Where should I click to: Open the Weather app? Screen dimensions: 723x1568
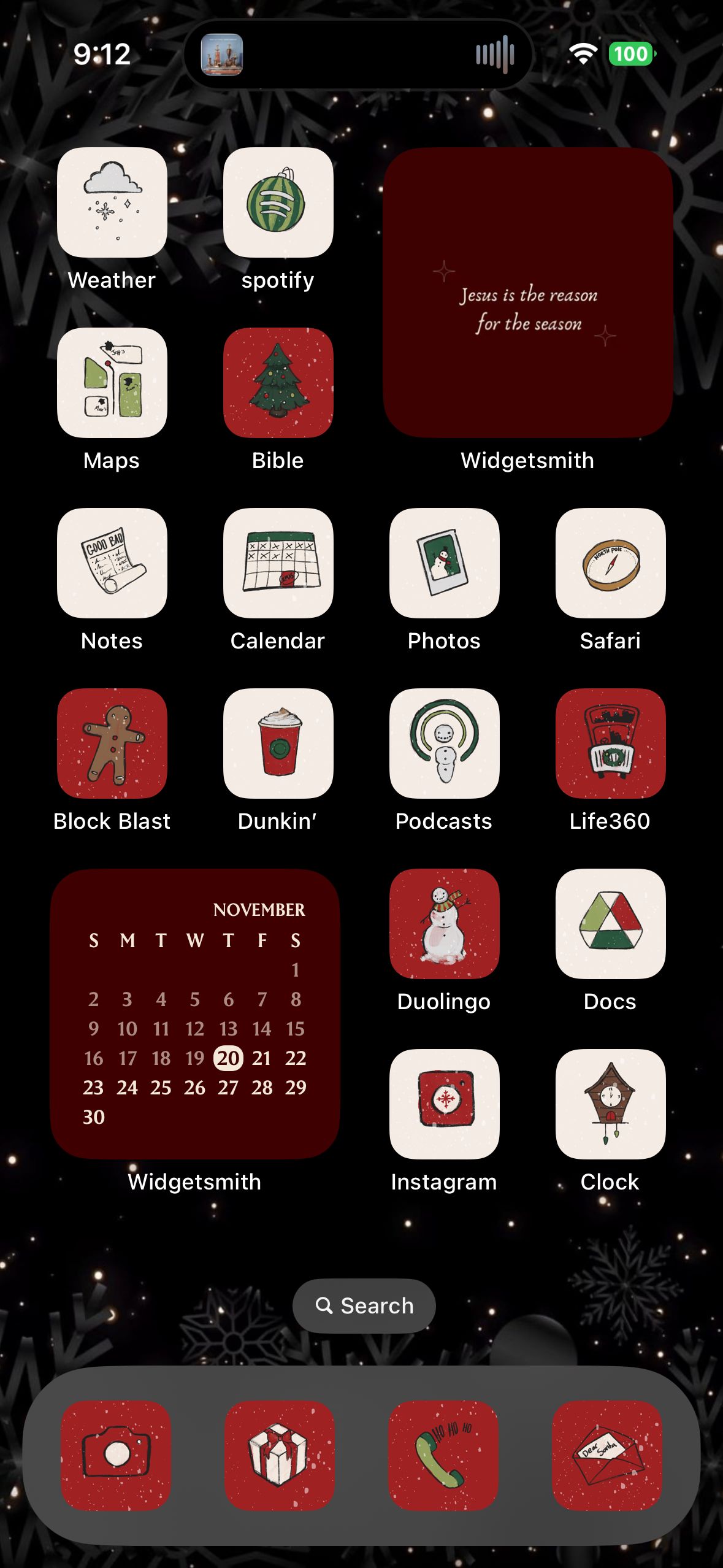point(112,202)
